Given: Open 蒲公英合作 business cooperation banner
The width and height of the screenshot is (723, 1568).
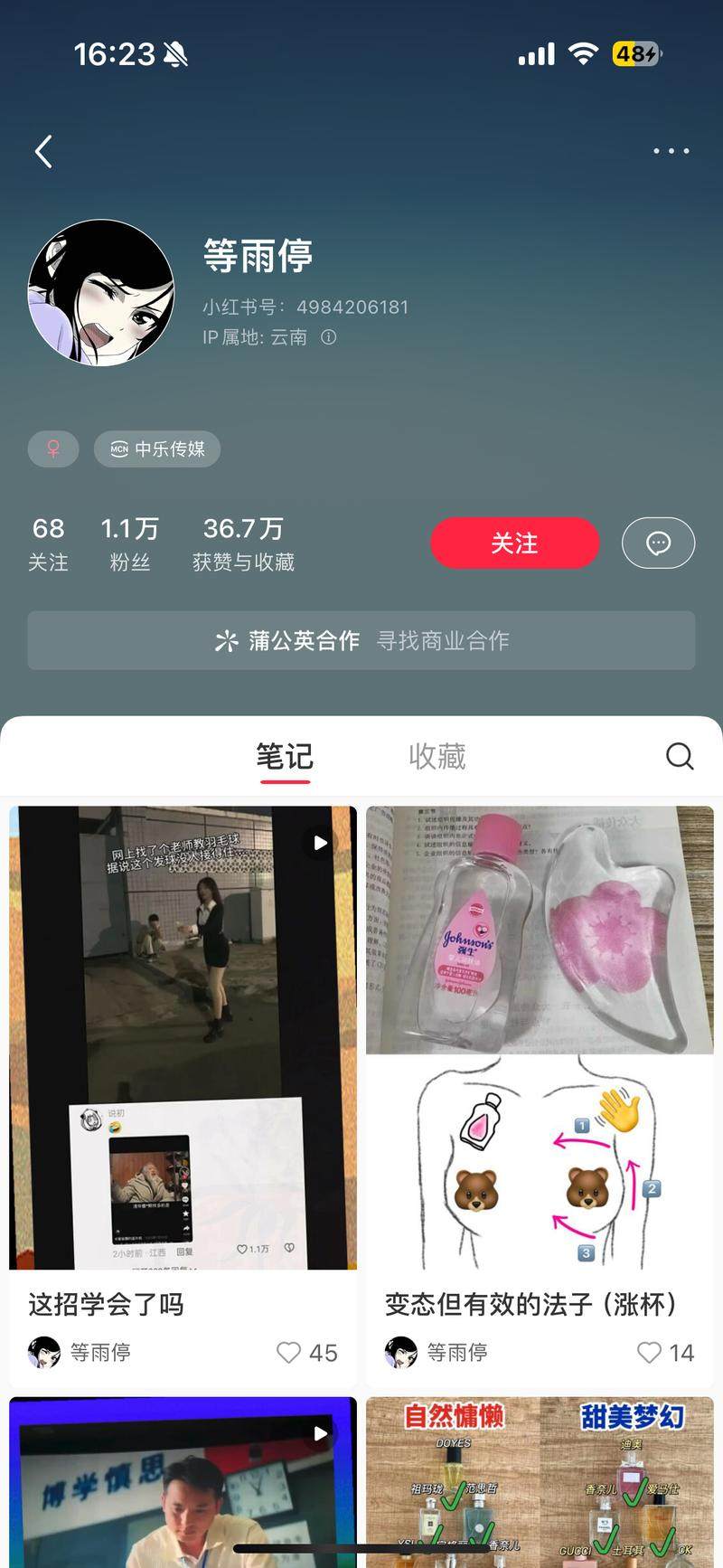Looking at the screenshot, I should [361, 641].
